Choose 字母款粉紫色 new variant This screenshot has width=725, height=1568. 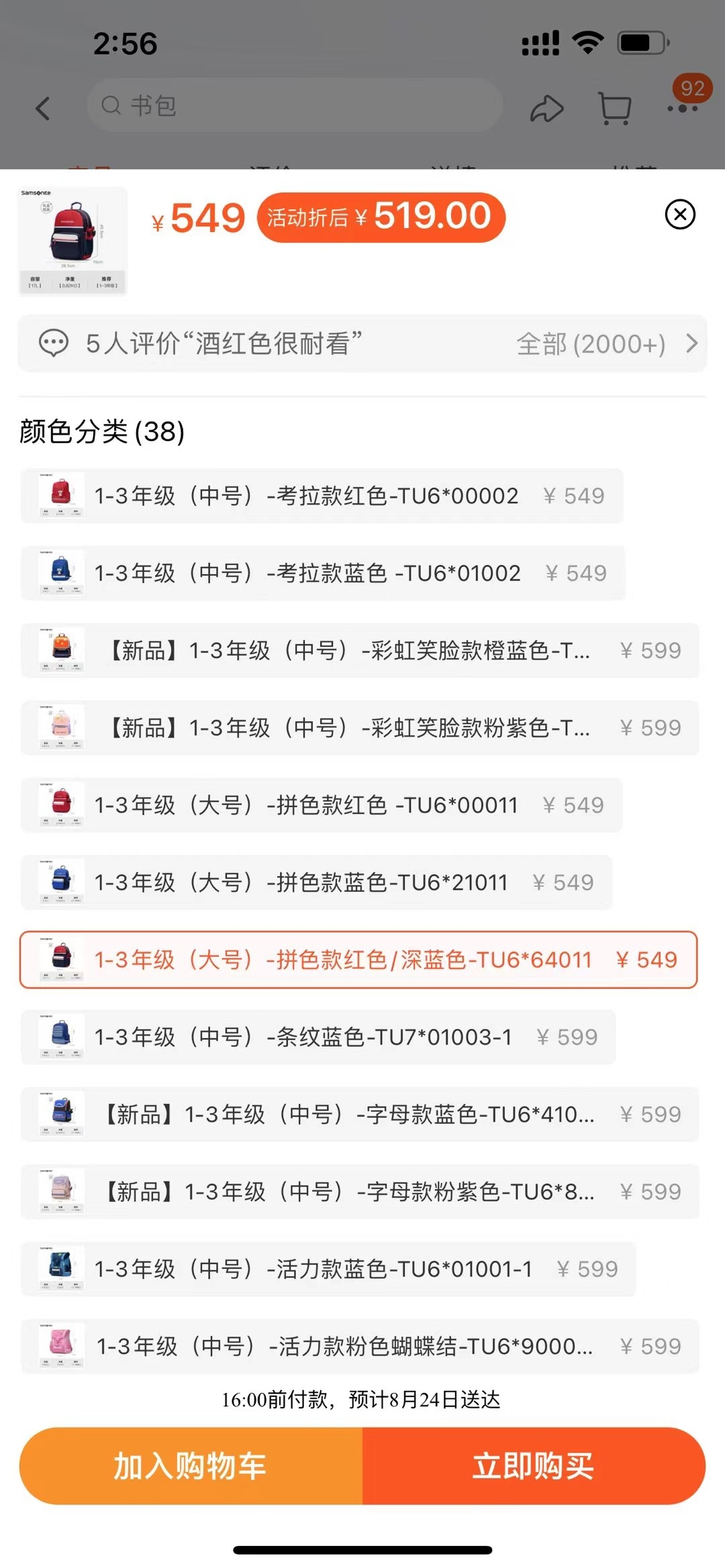coord(360,1192)
